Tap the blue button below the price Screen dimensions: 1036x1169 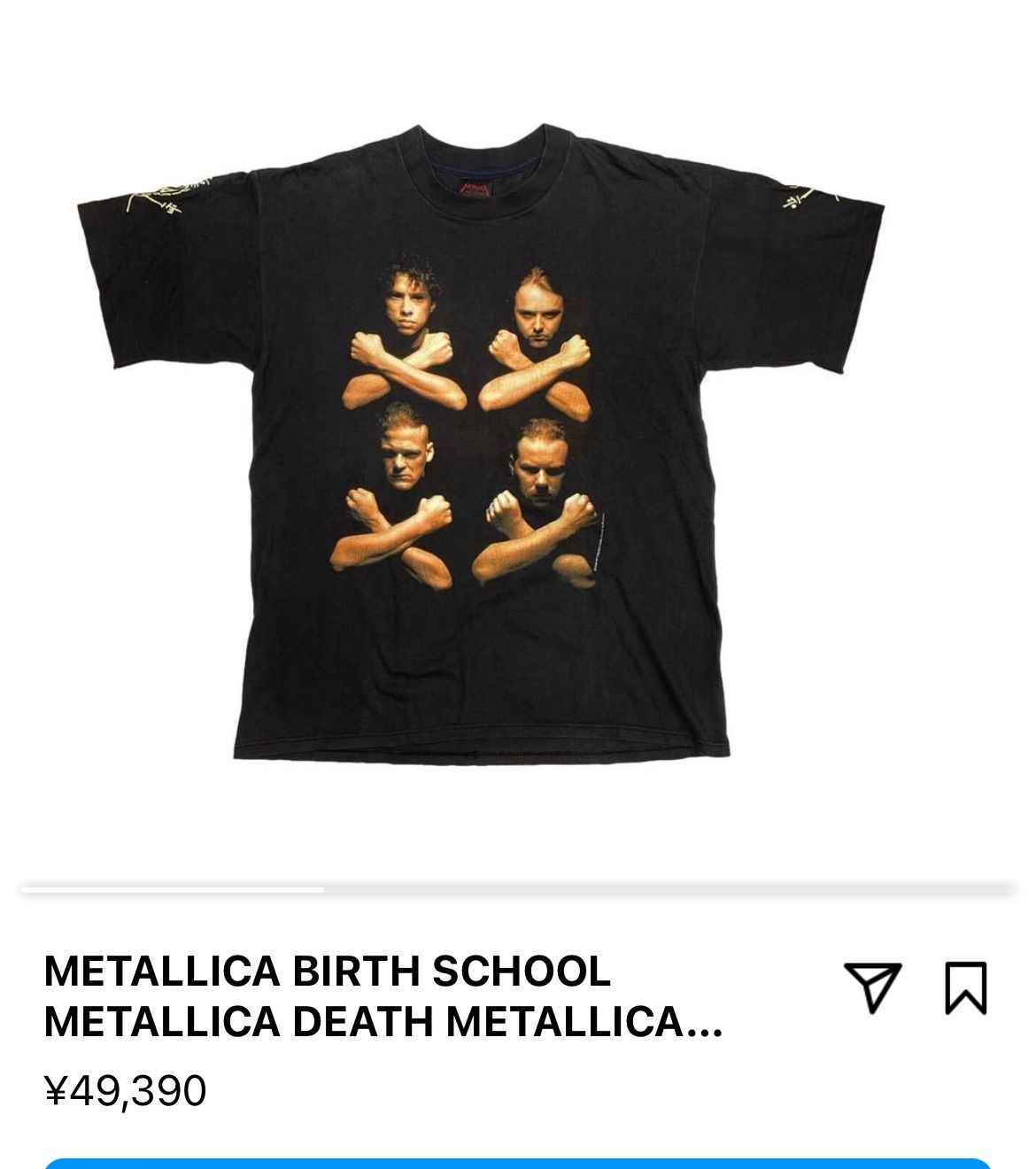point(518,1162)
